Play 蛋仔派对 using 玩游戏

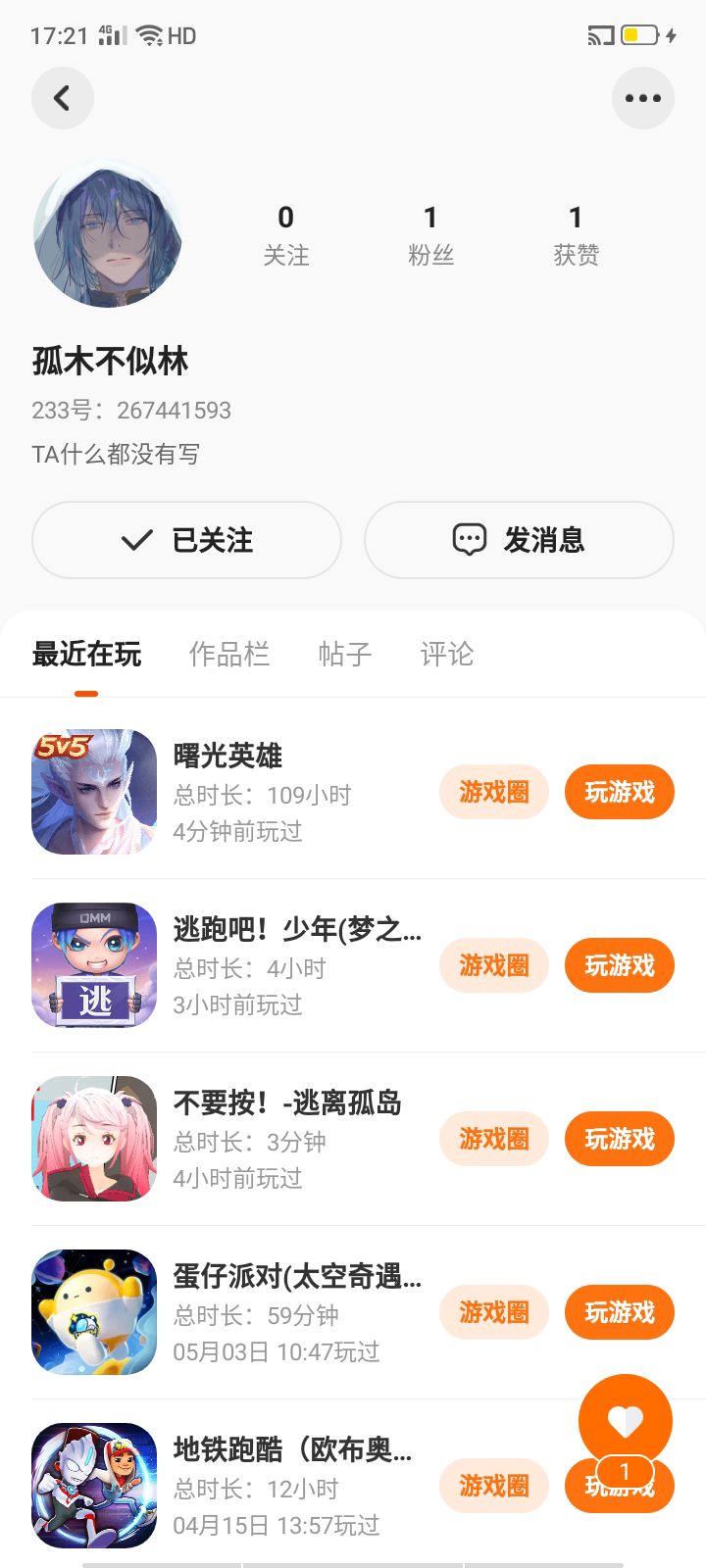[619, 1312]
